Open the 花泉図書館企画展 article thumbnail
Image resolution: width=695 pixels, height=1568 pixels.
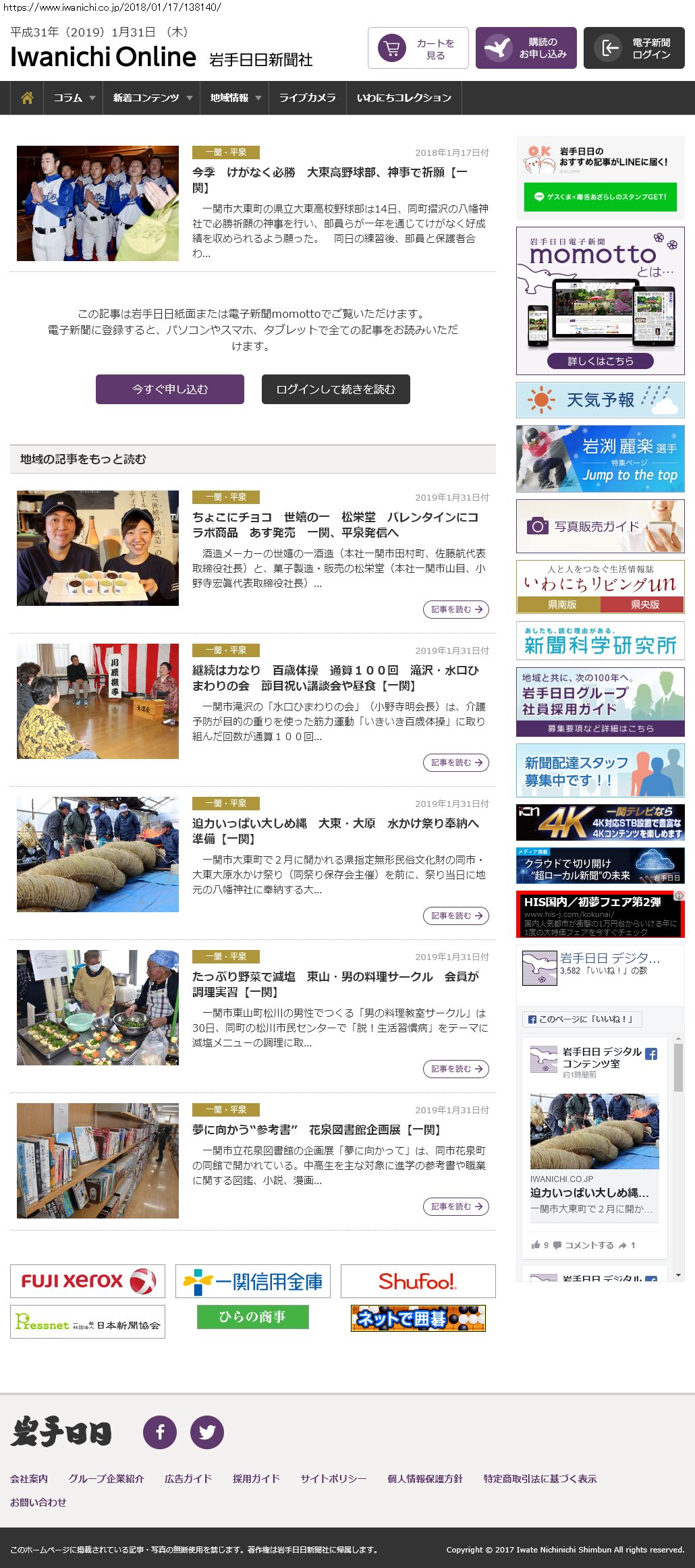[98, 1160]
